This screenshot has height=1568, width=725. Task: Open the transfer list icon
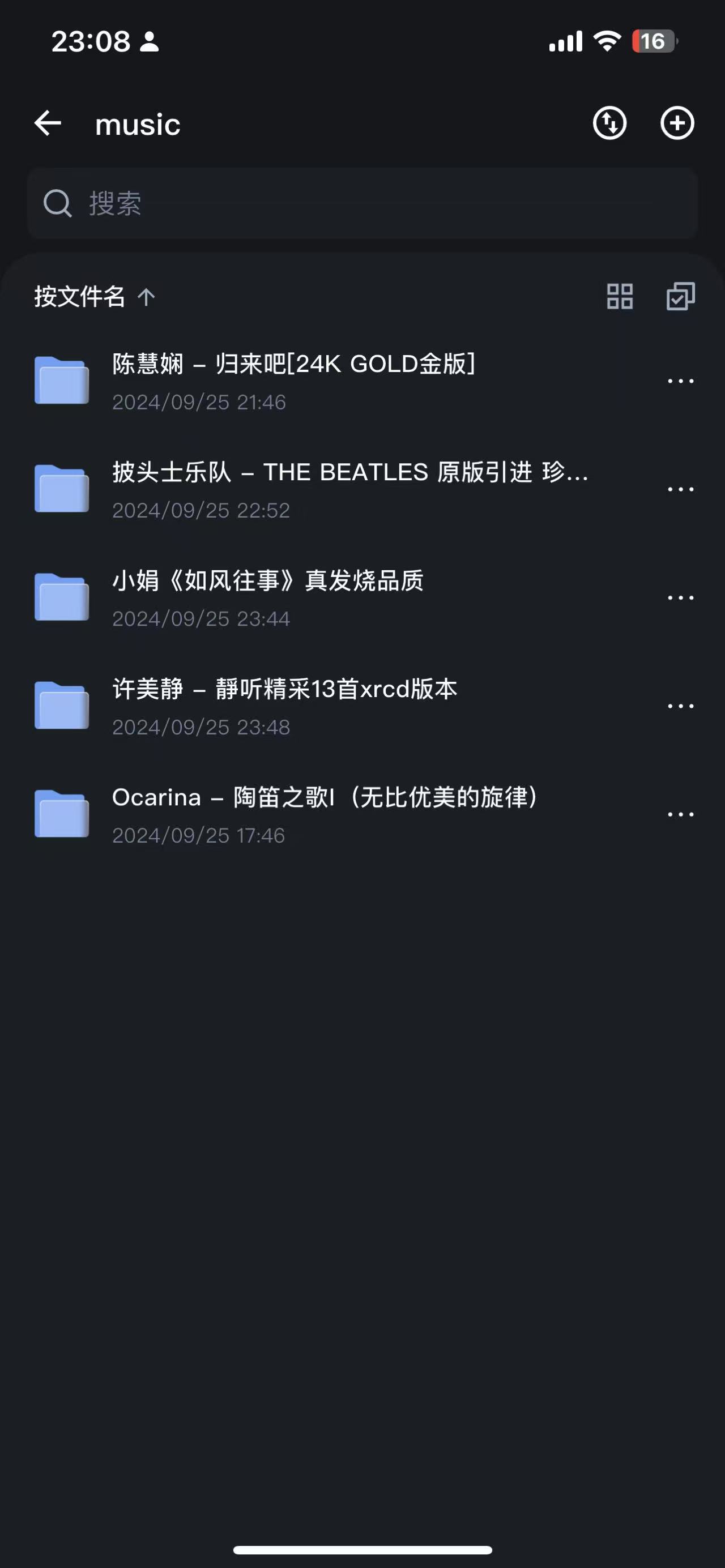609,123
